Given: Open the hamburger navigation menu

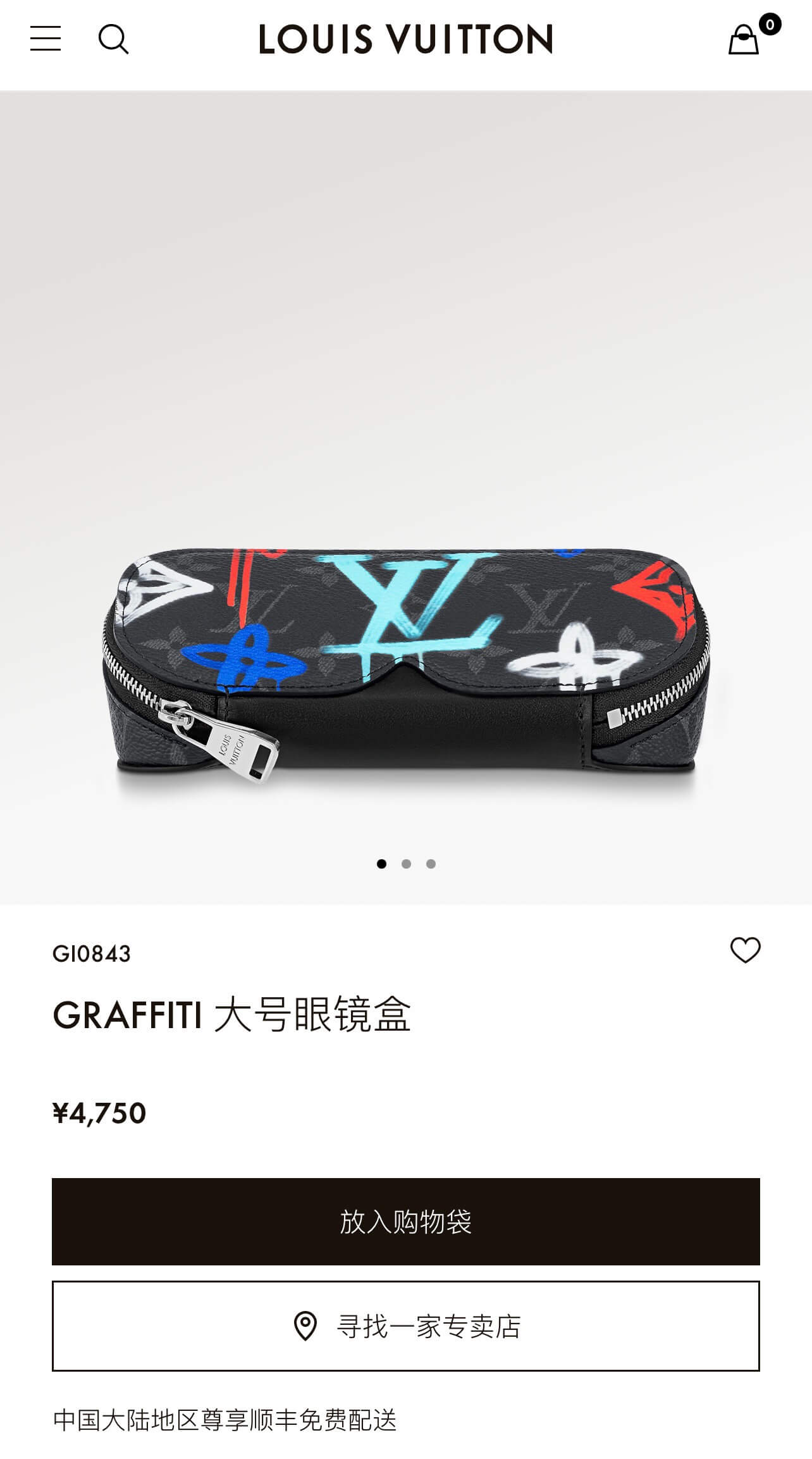Looking at the screenshot, I should pyautogui.click(x=46, y=39).
